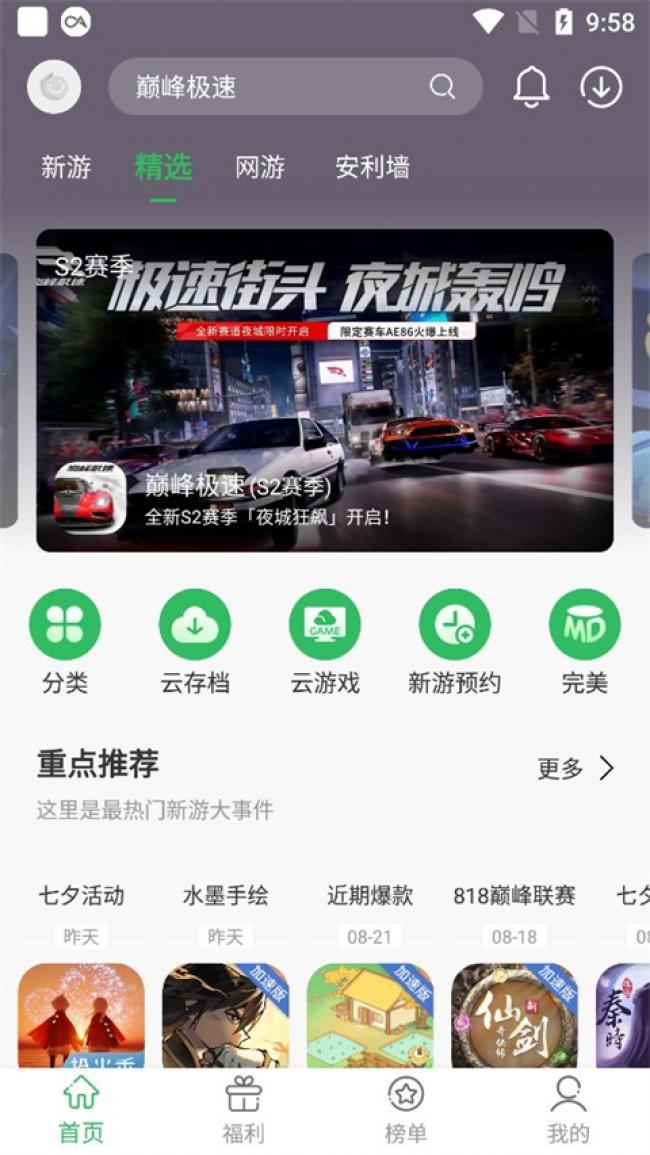Open the 完美 shortcut
Viewport: 650px width, 1155px height.
pyautogui.click(x=584, y=642)
